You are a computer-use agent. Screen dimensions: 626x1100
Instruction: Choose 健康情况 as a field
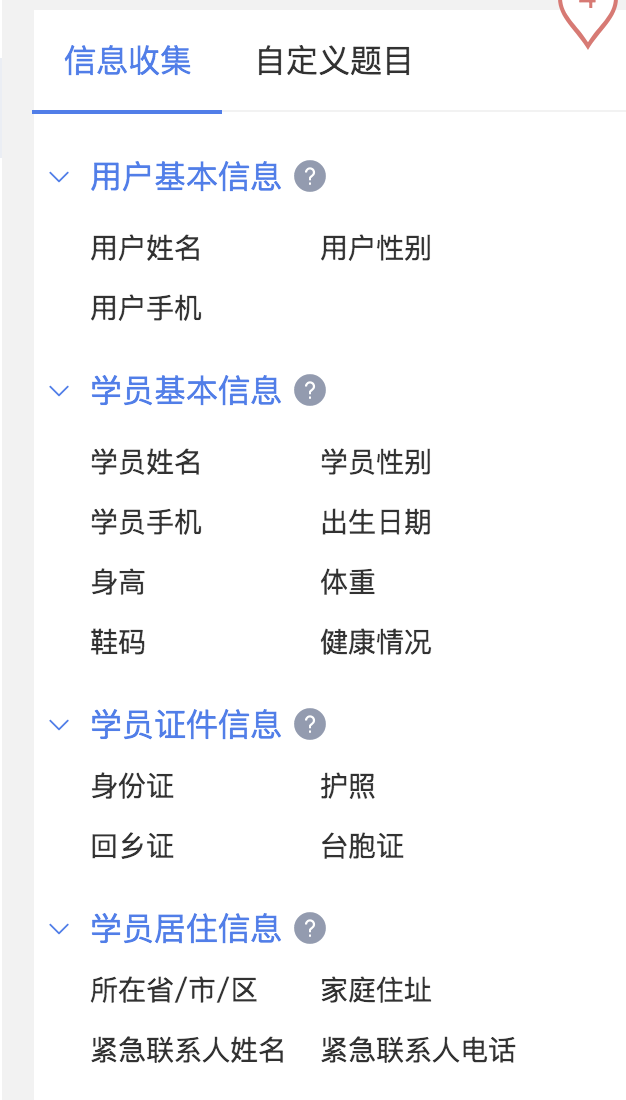tap(376, 642)
